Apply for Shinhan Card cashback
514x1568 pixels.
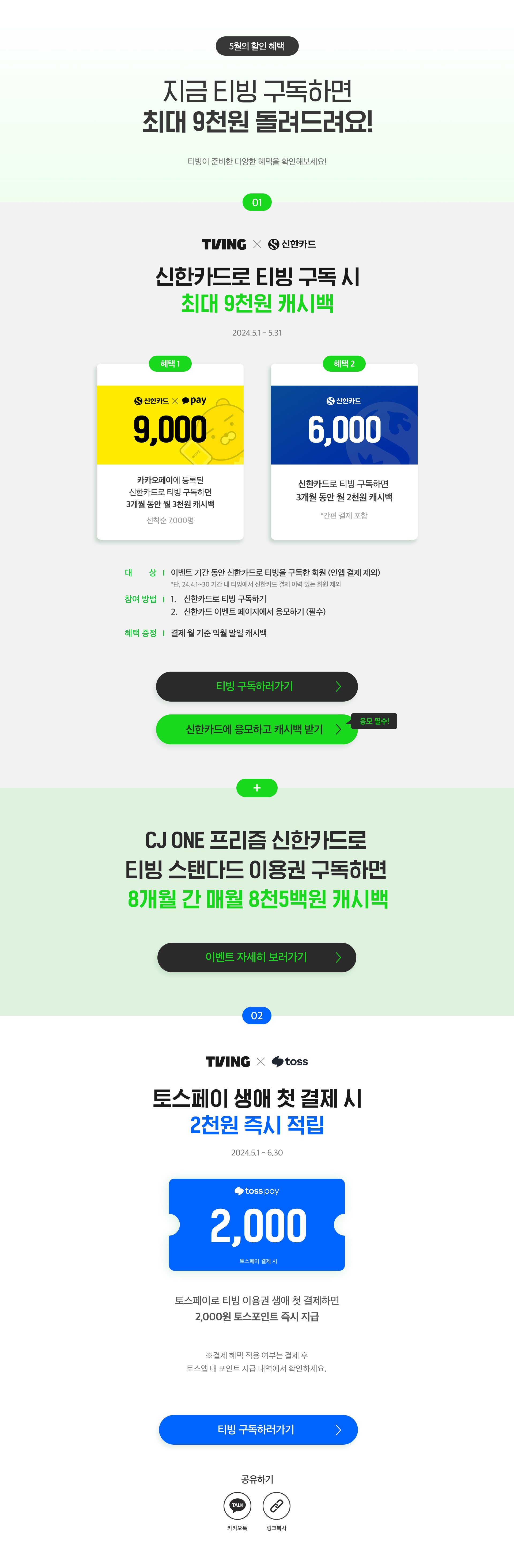click(x=256, y=729)
